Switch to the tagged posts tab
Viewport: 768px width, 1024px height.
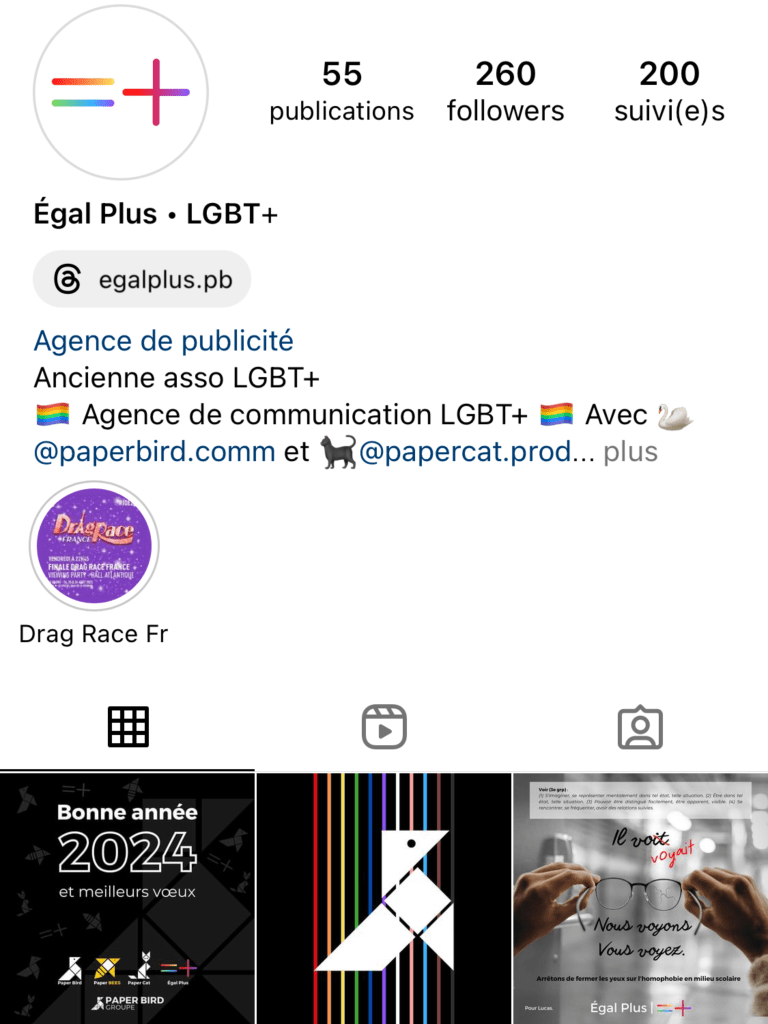(x=640, y=727)
